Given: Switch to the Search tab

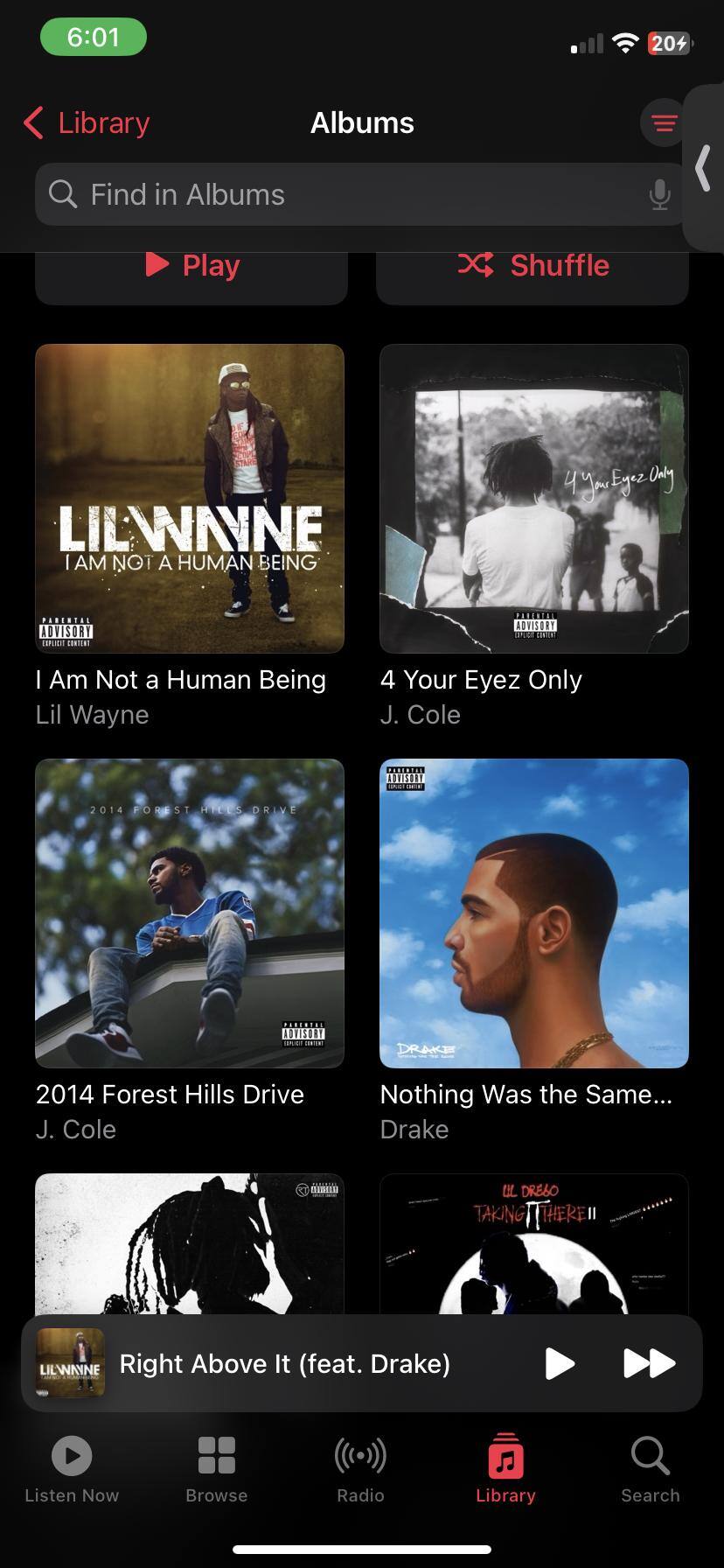Looking at the screenshot, I should click(651, 1470).
